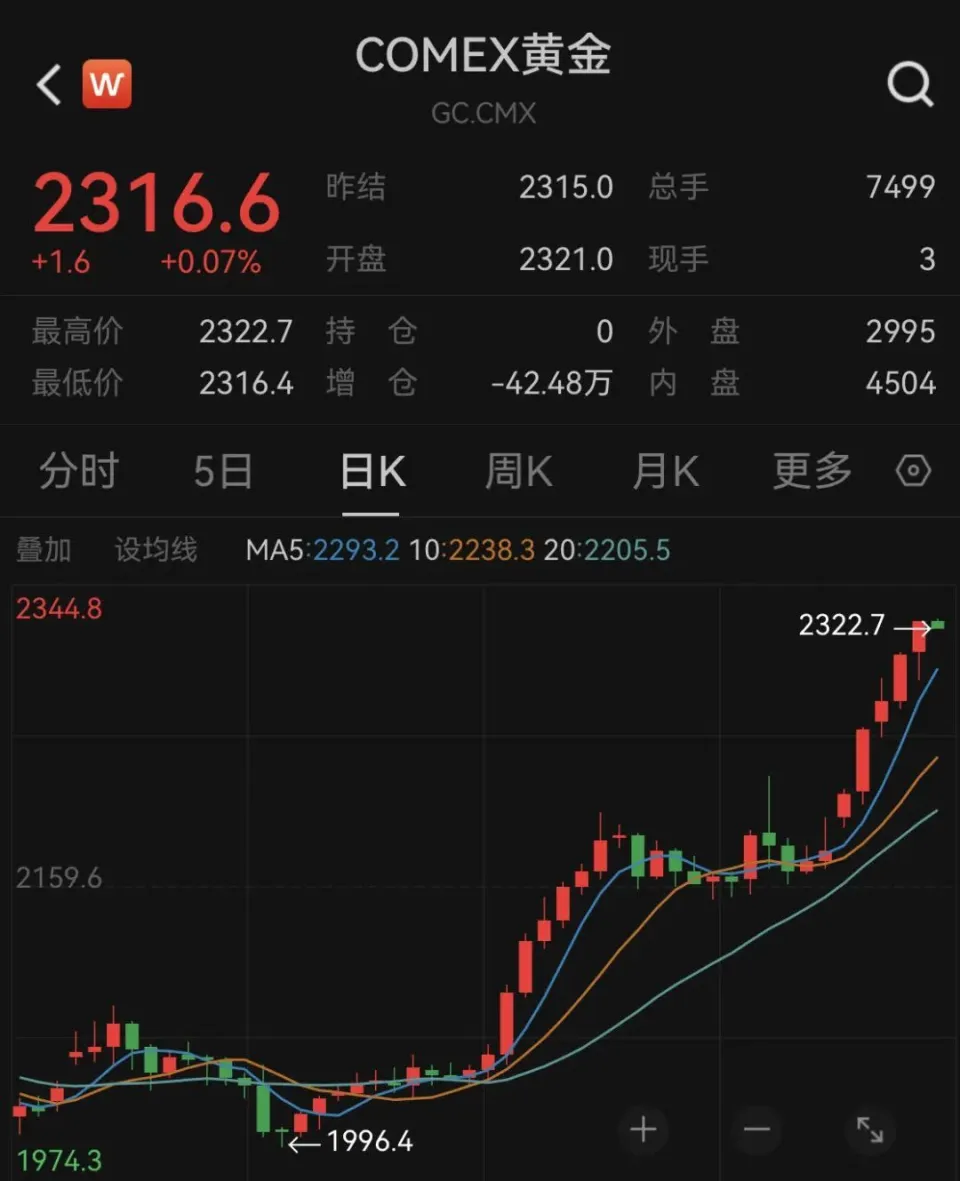Zoom in the chart with plus button
960x1181 pixels.
[643, 1130]
